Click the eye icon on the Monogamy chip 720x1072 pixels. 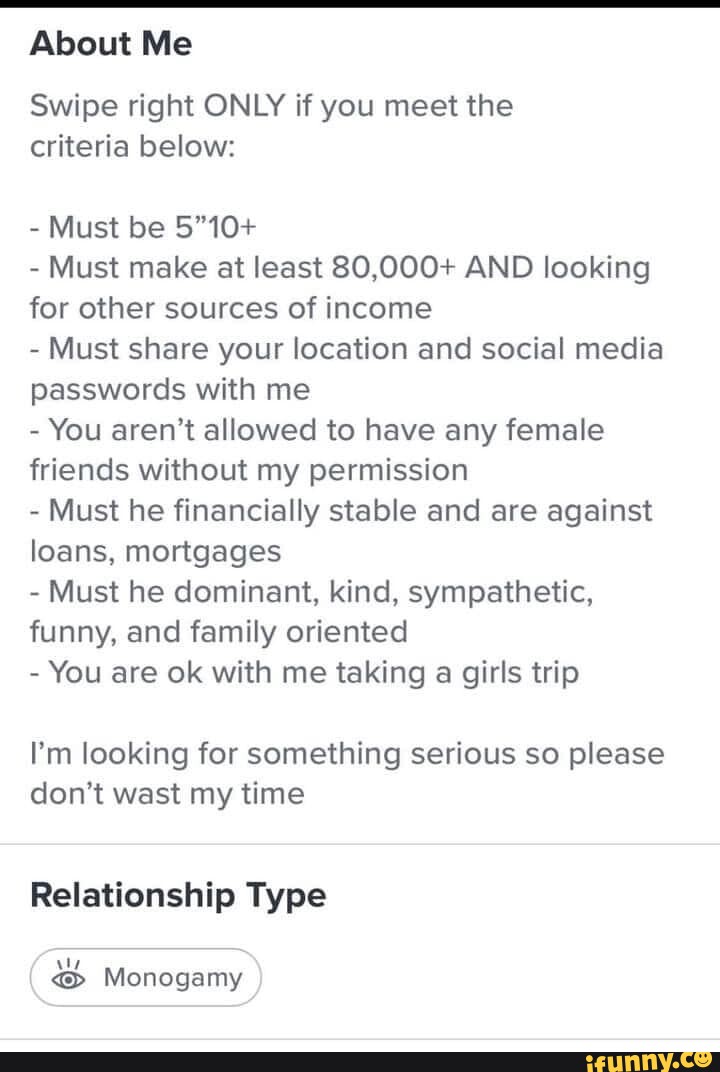(66, 977)
